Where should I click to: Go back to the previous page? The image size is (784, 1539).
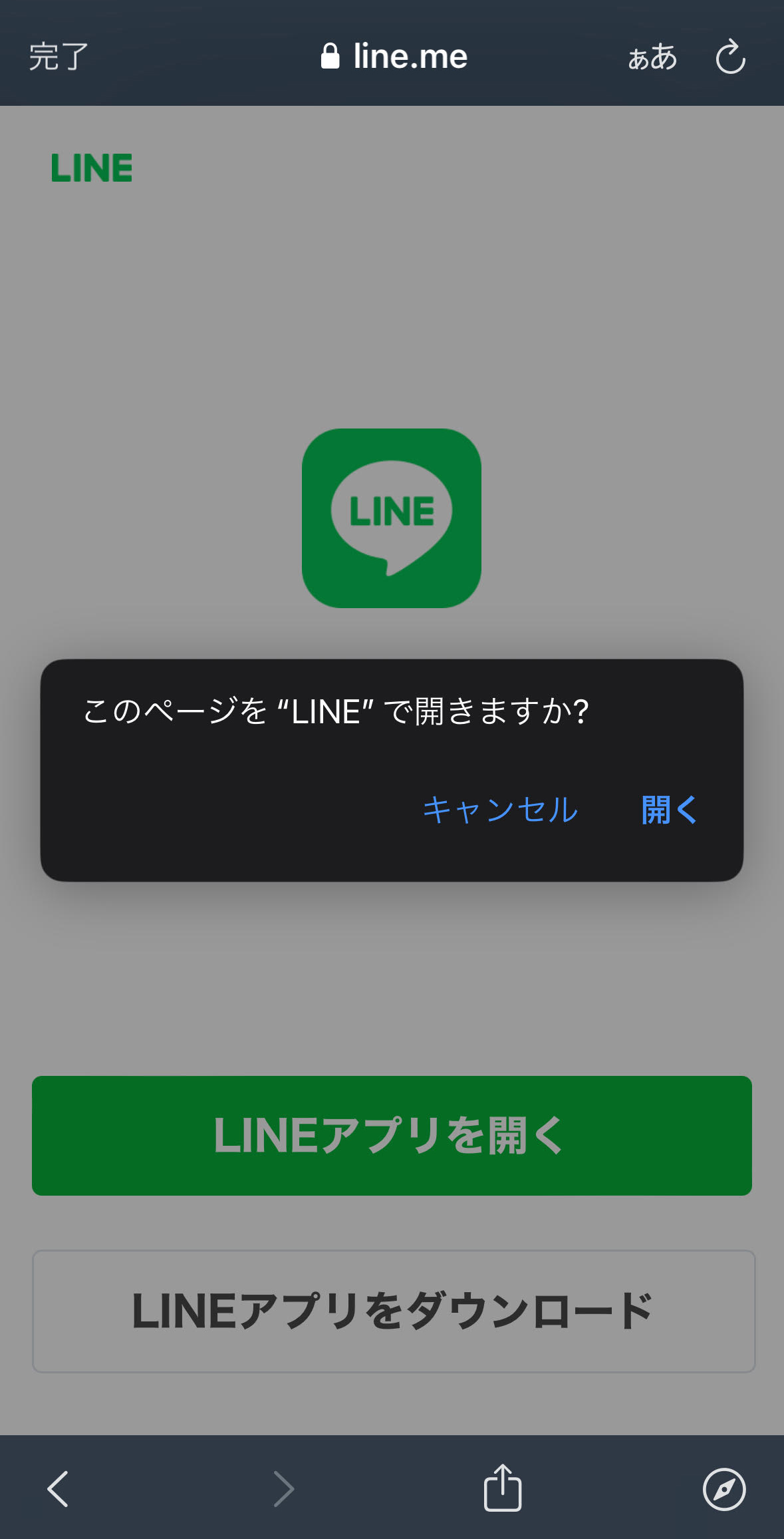59,1488
